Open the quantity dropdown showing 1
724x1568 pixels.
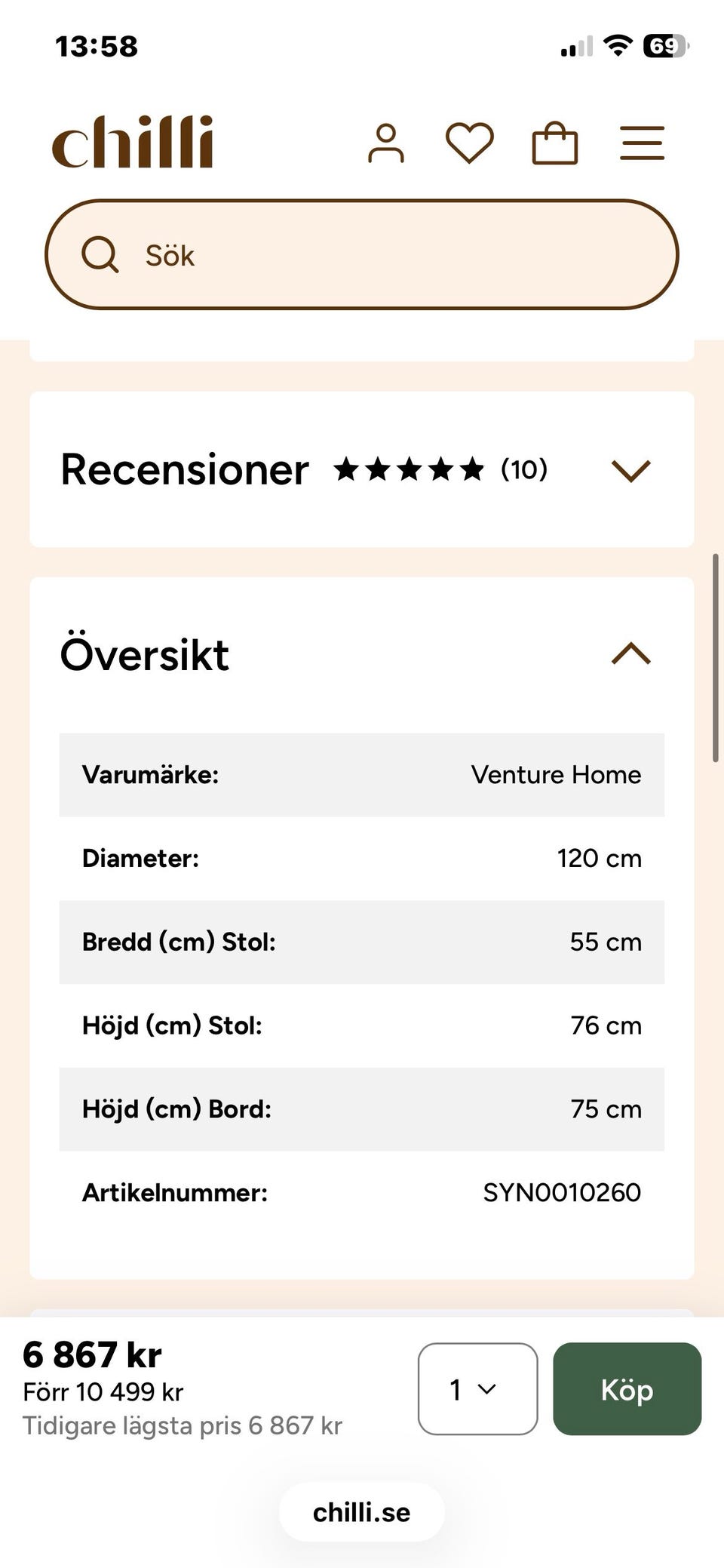click(478, 1388)
